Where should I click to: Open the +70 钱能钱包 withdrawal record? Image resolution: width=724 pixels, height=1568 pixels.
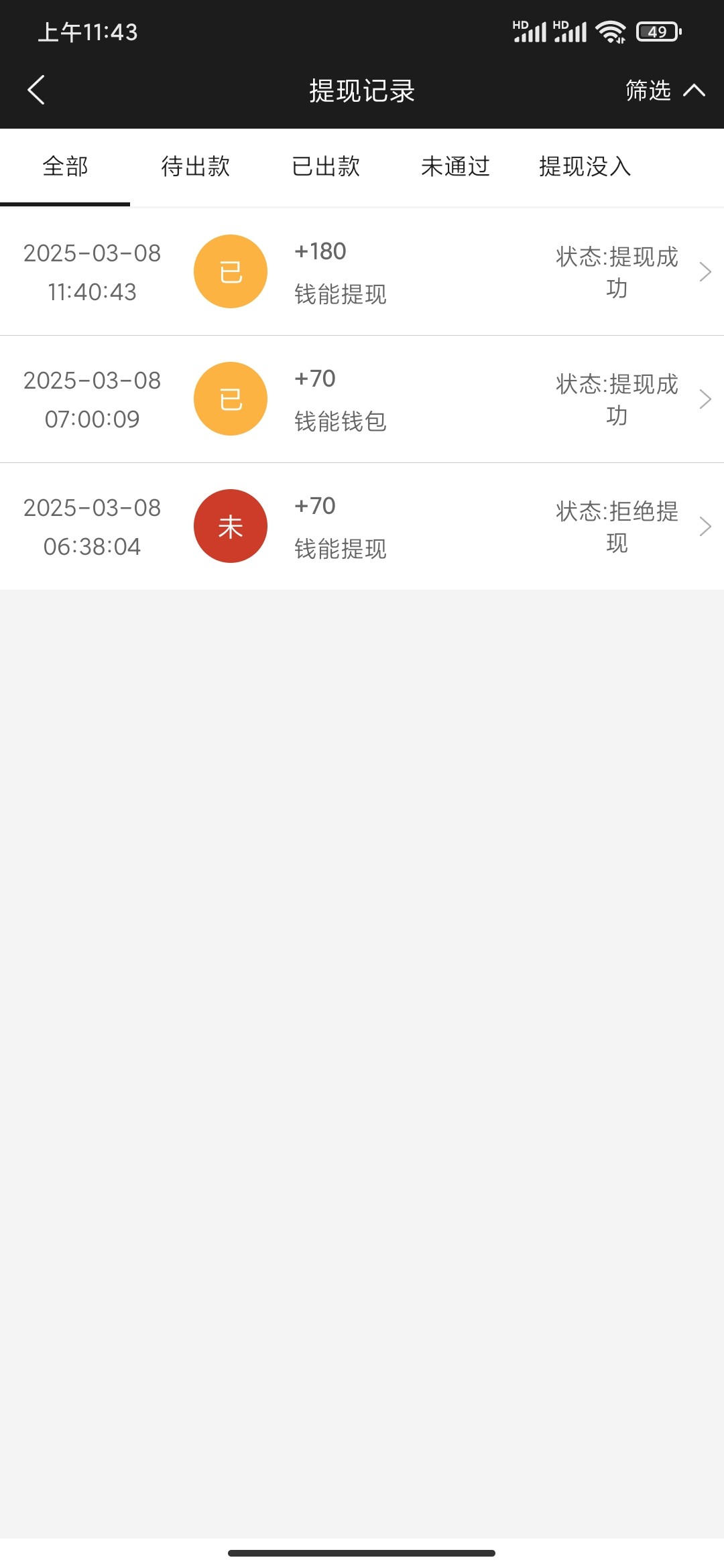point(362,399)
